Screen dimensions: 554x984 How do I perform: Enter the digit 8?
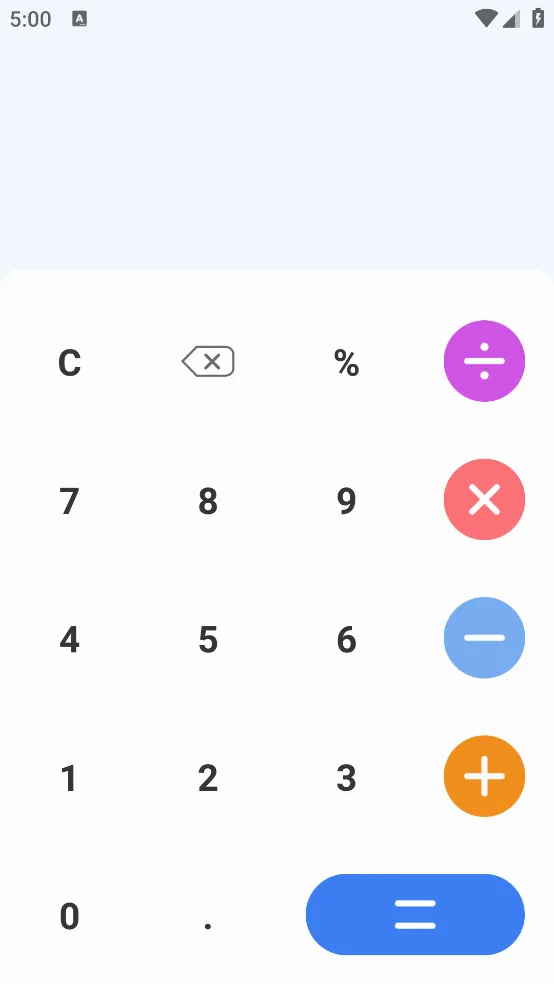pos(208,500)
